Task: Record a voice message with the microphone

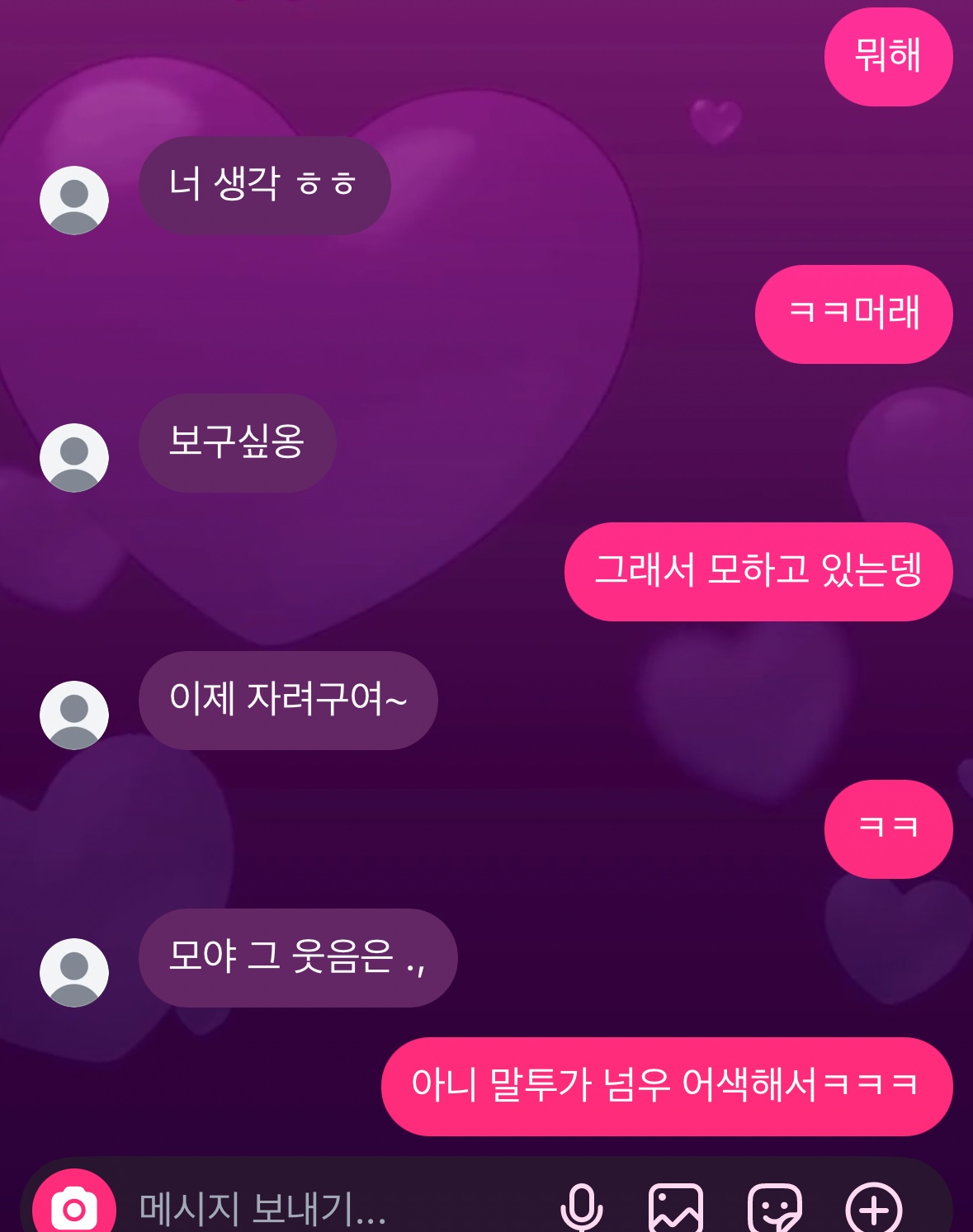Action: (x=582, y=1208)
